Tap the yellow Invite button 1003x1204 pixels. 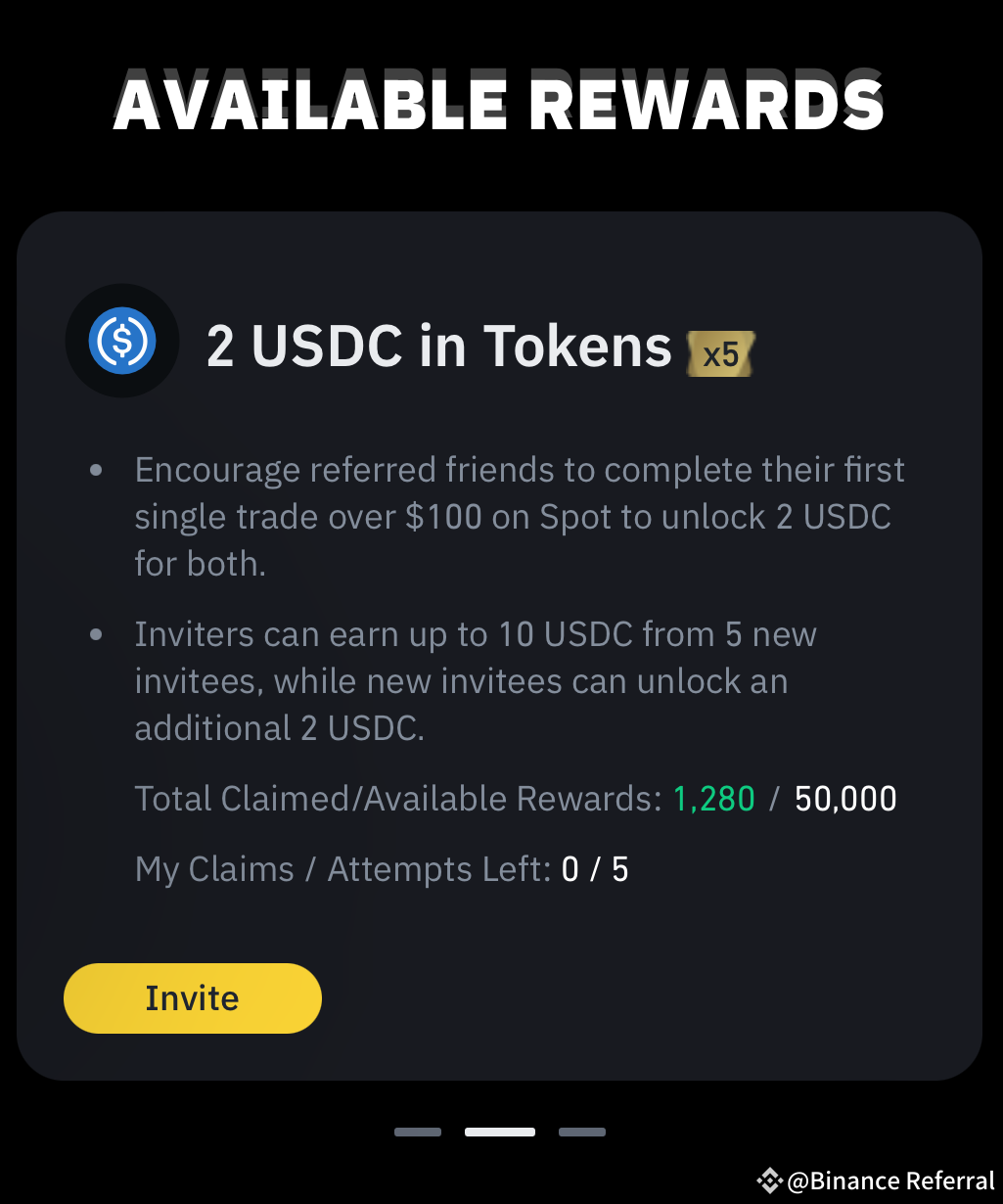click(193, 997)
